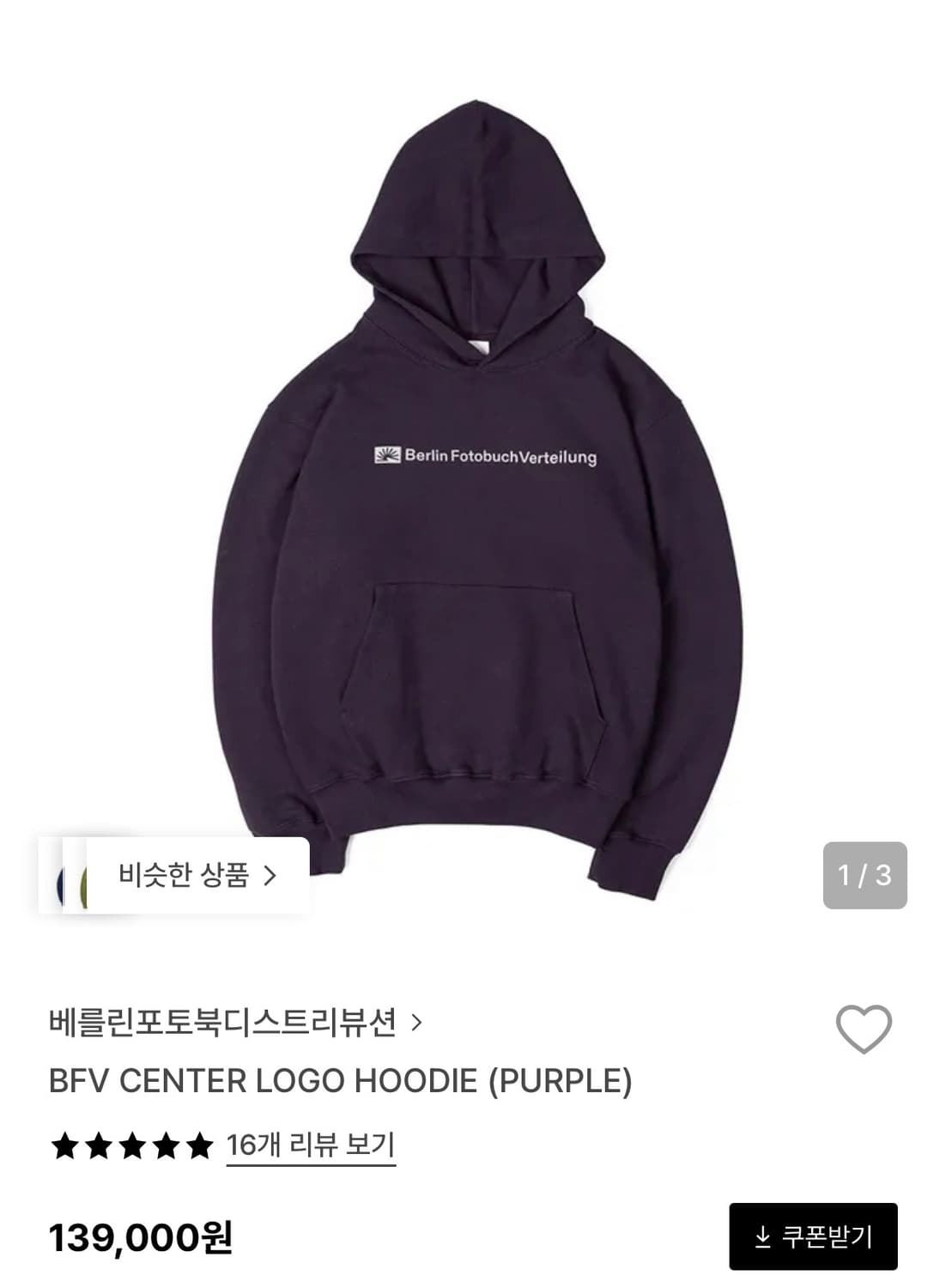
Task: Click the download arrow on the 쿠폰받기 button
Action: (762, 1236)
